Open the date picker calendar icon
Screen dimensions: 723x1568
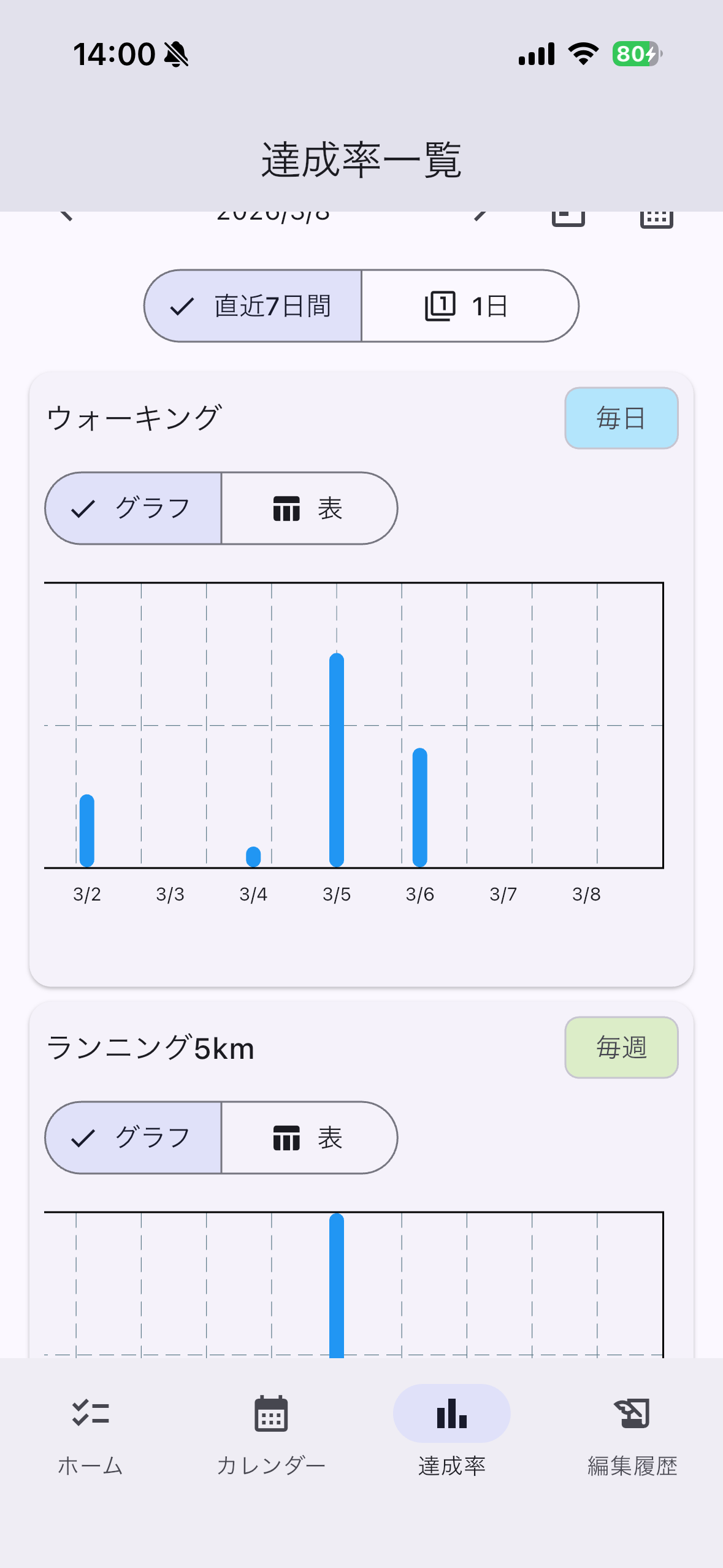(656, 216)
